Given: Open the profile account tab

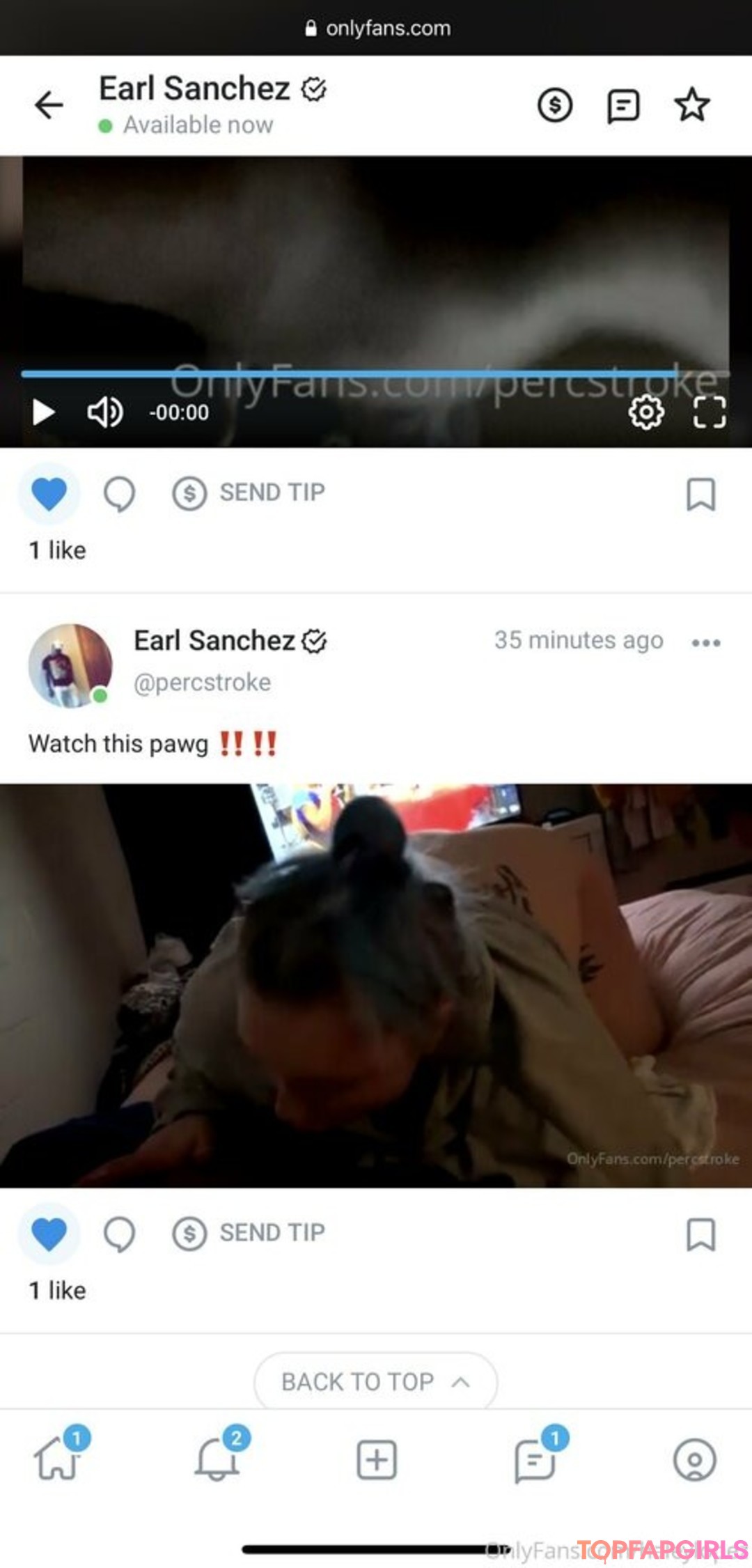Looking at the screenshot, I should 694,1459.
